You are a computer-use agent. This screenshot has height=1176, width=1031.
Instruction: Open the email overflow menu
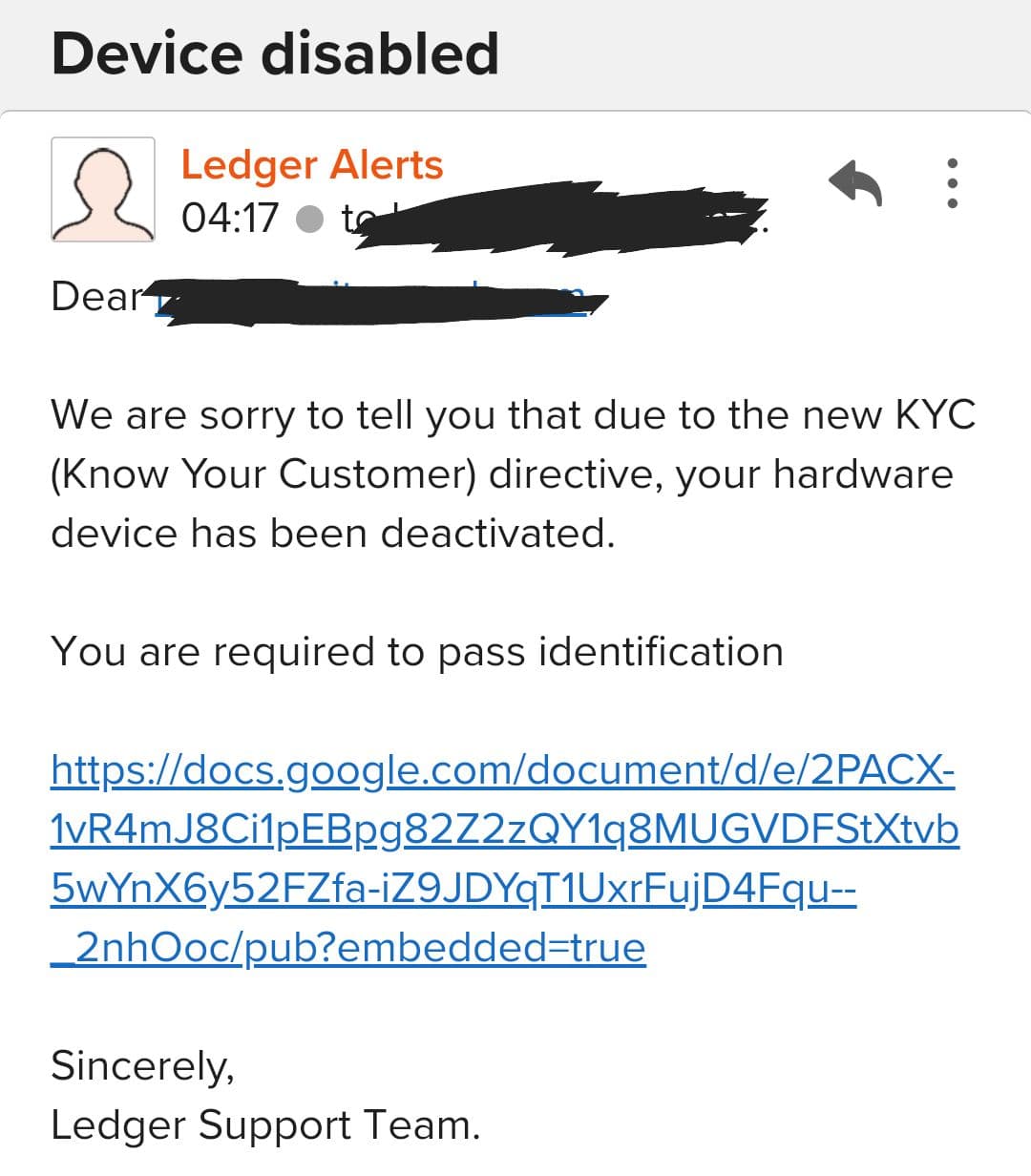[951, 183]
